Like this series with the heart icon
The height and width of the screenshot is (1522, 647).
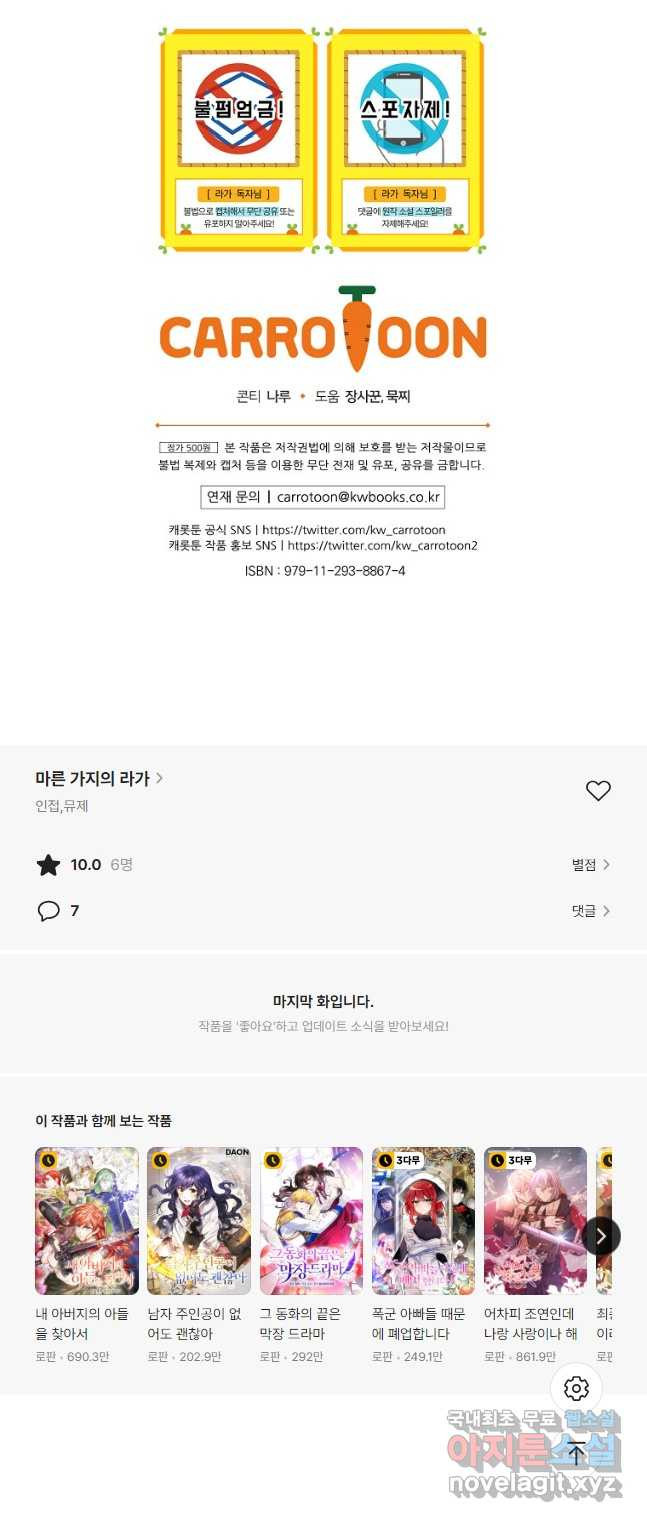pos(598,791)
